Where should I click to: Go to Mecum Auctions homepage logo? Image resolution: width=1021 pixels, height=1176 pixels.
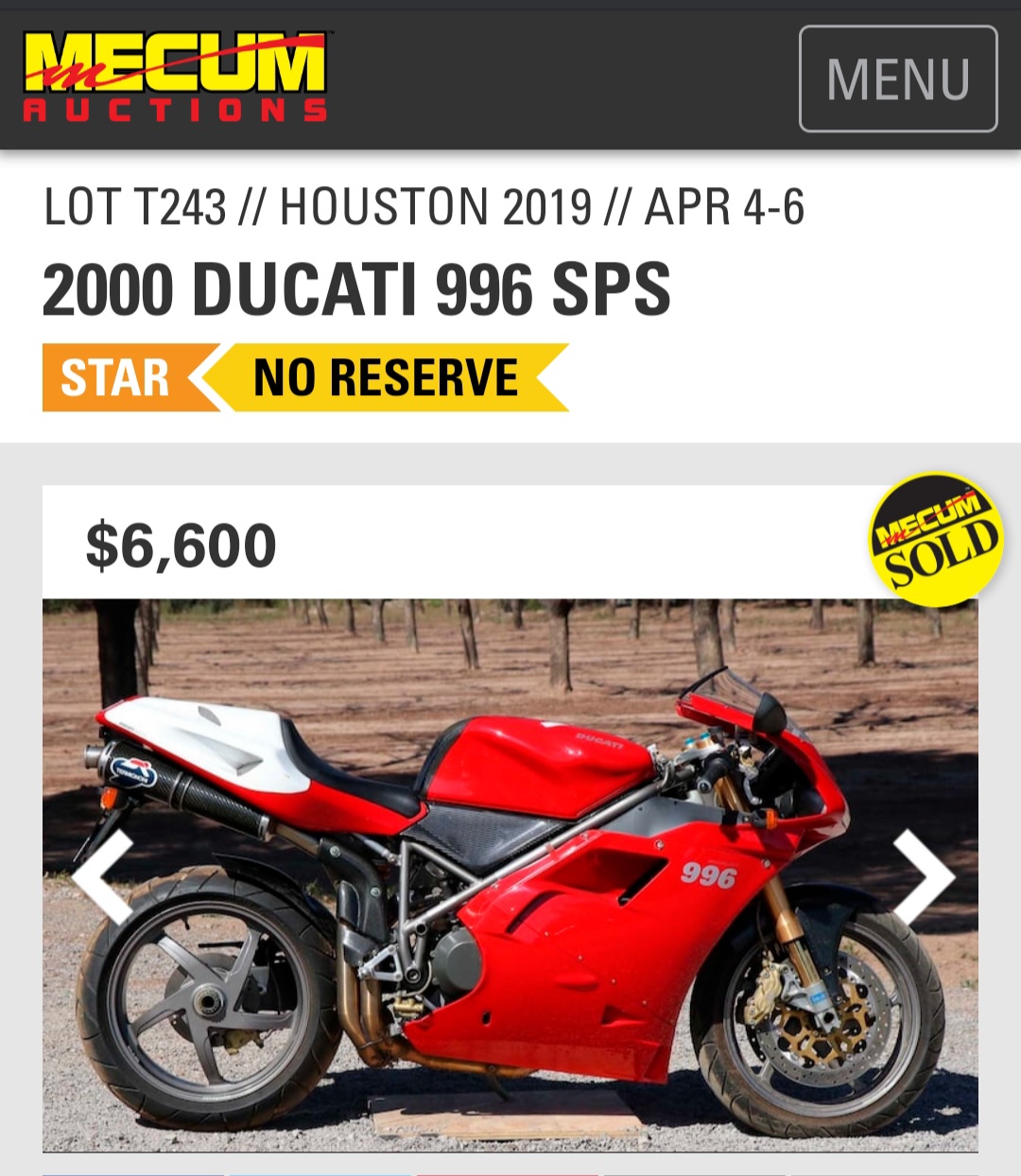pyautogui.click(x=176, y=78)
